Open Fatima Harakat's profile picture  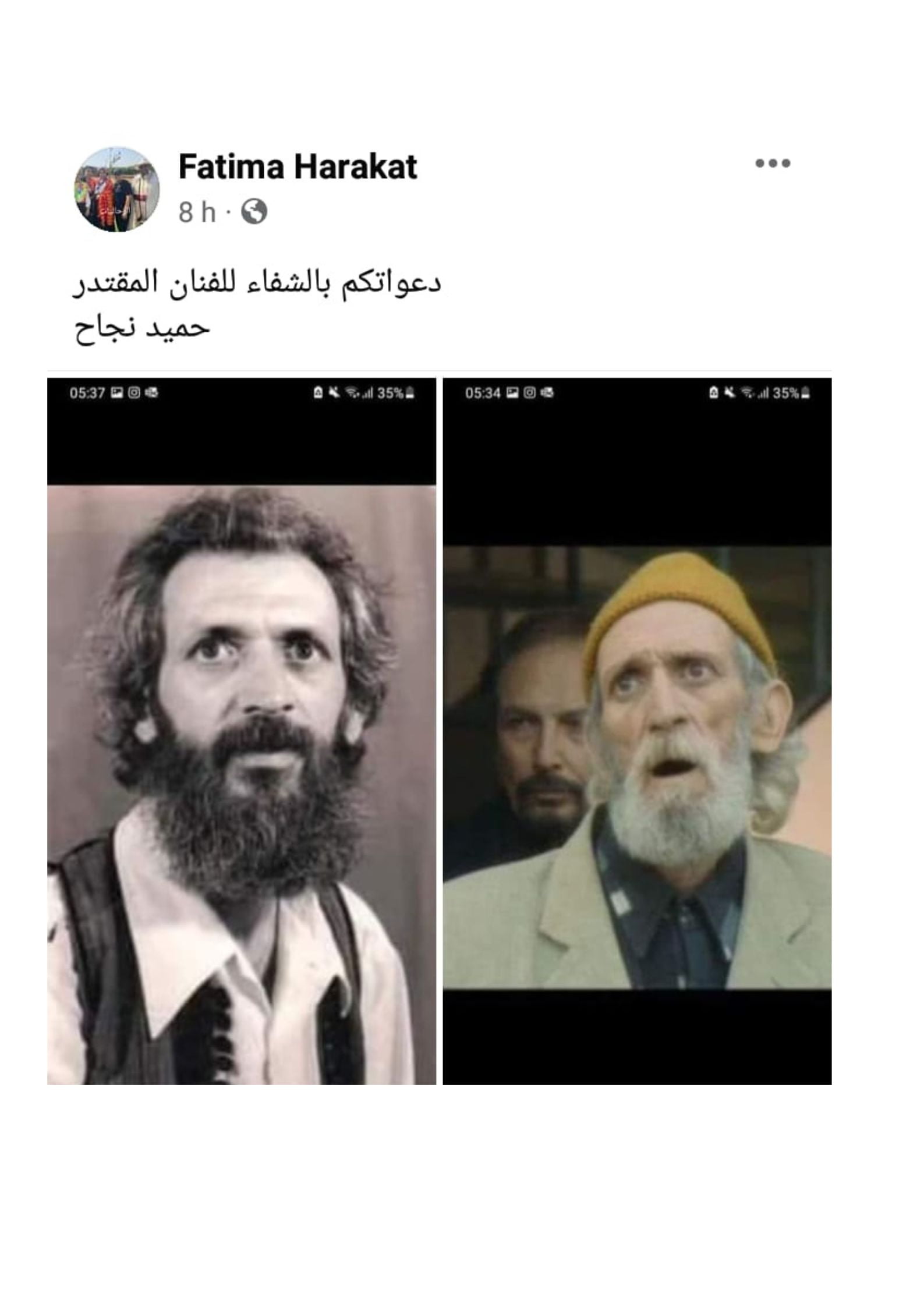click(116, 189)
